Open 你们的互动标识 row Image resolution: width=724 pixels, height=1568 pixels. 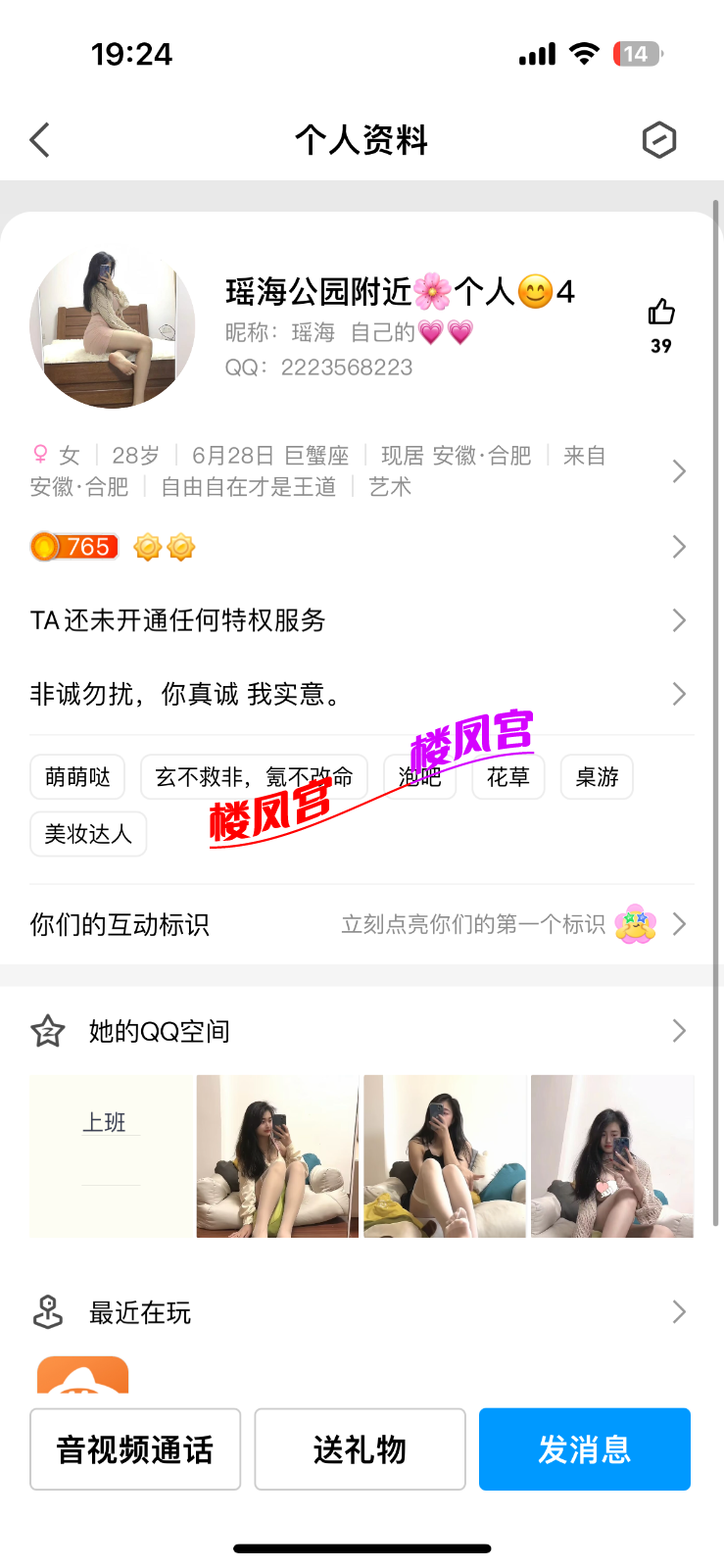pyautogui.click(x=361, y=924)
